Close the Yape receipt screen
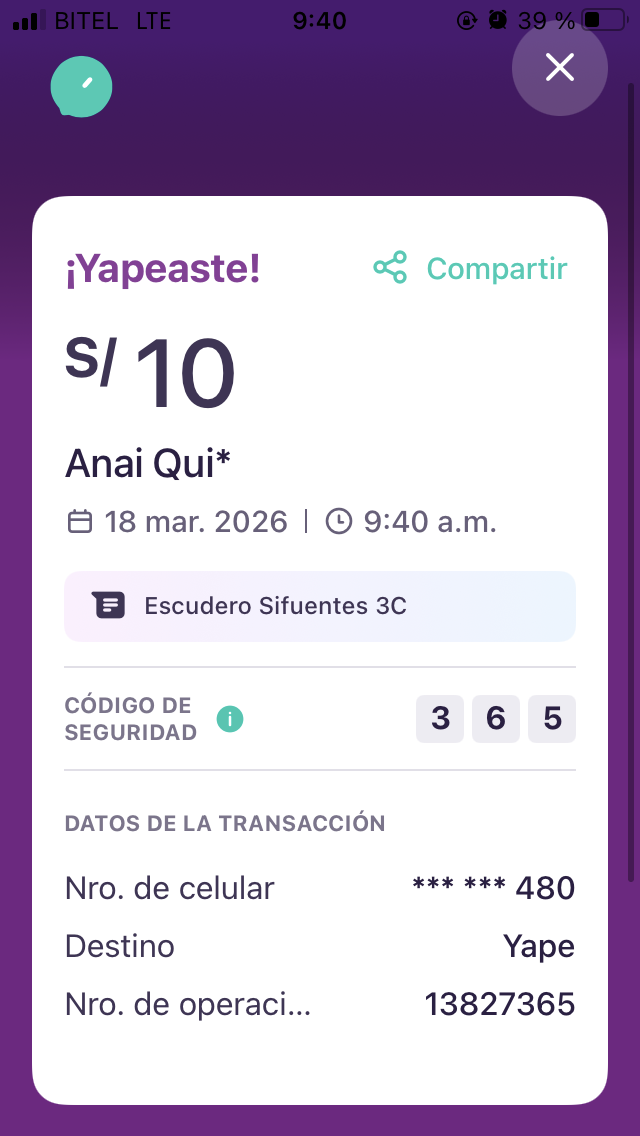The image size is (640, 1136). point(559,67)
